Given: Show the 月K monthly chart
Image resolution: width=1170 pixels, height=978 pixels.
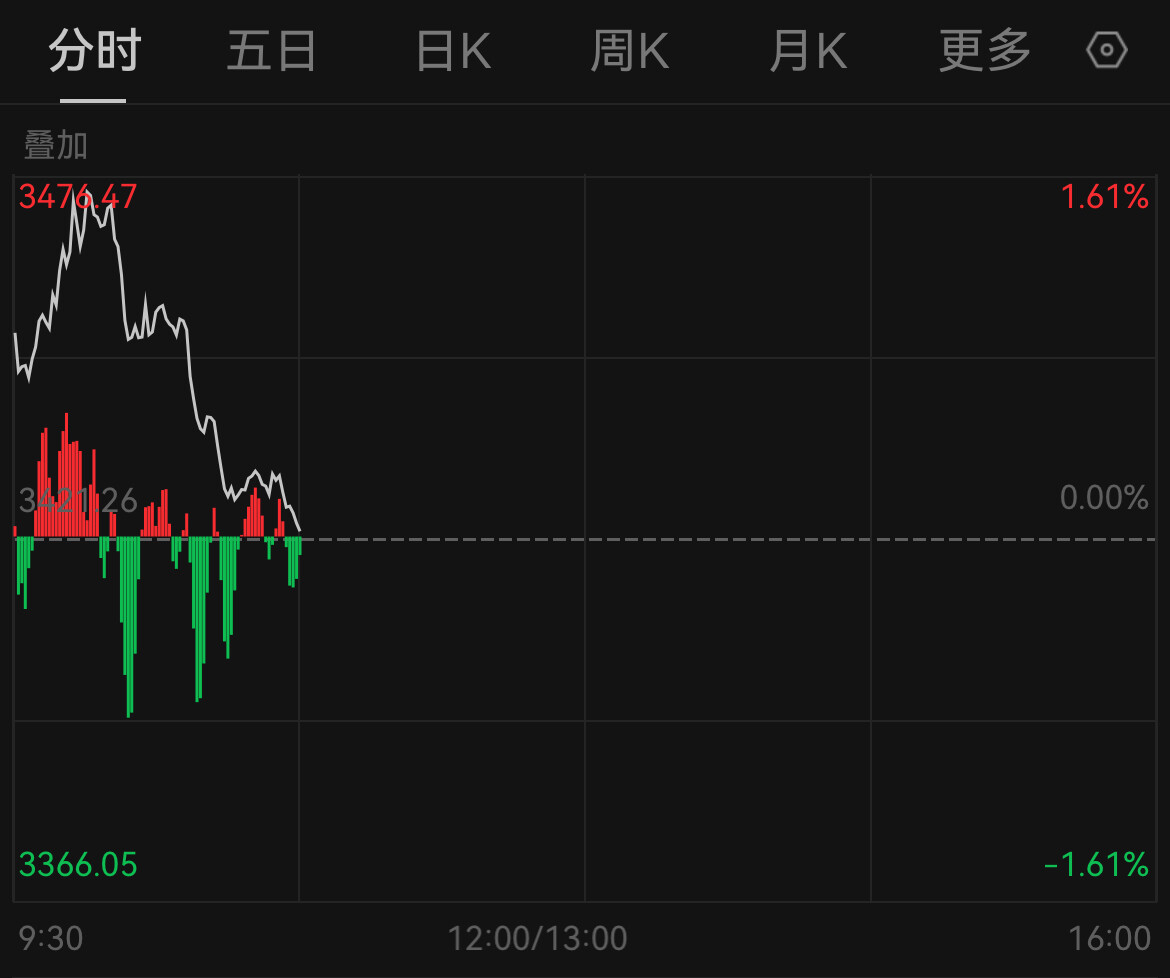Looking at the screenshot, I should click(x=808, y=51).
